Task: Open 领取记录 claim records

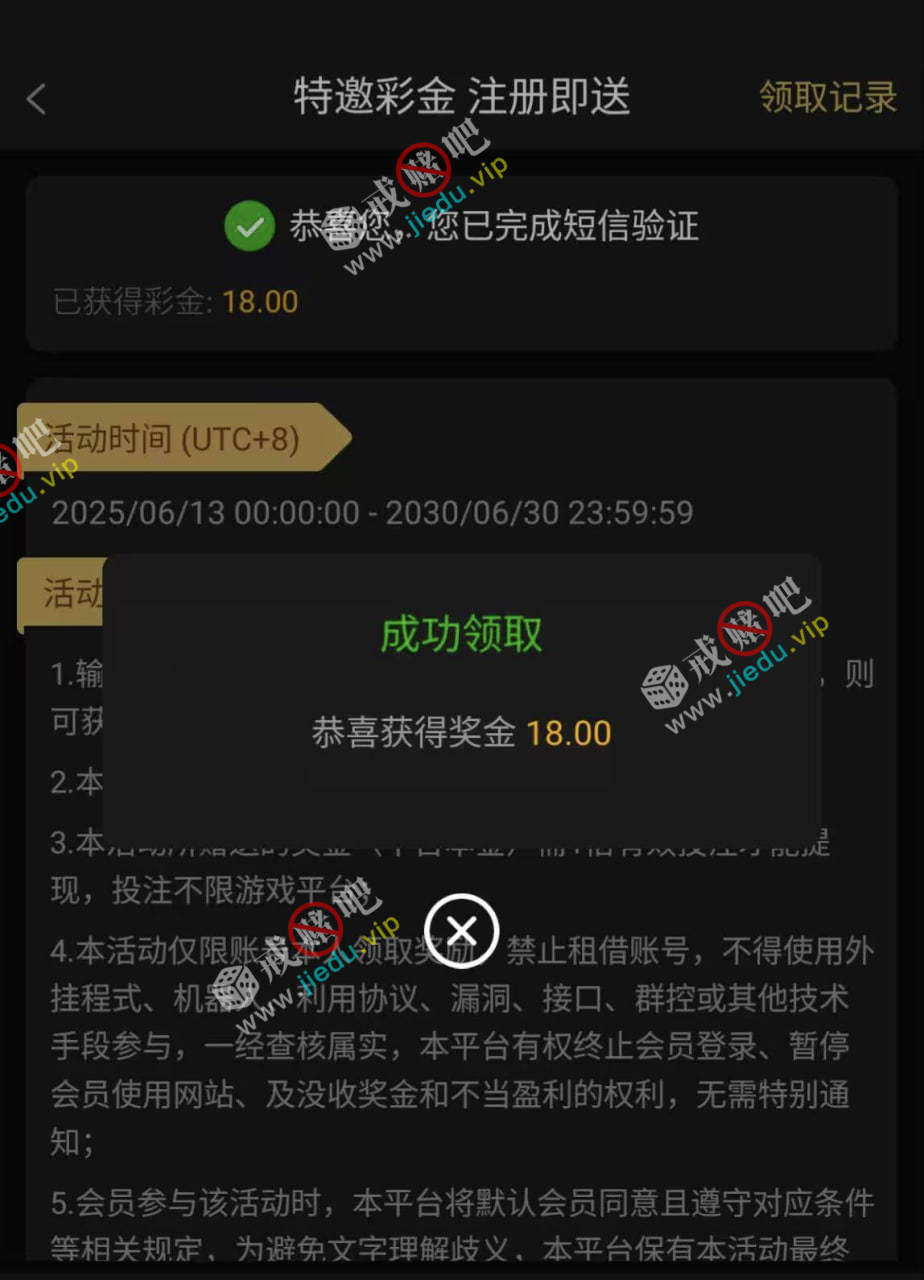Action: click(x=828, y=98)
